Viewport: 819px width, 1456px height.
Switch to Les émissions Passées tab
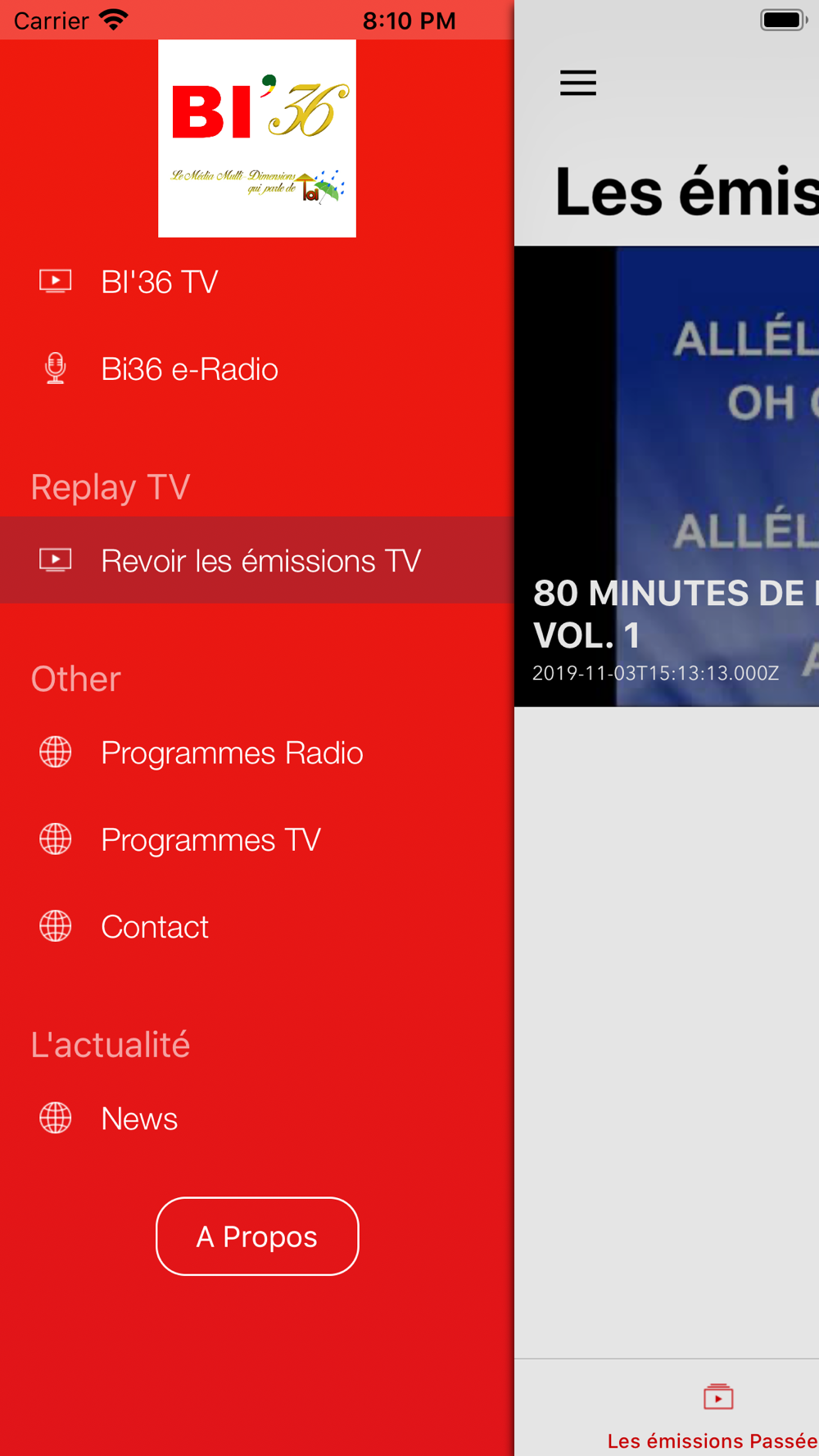click(x=714, y=1416)
